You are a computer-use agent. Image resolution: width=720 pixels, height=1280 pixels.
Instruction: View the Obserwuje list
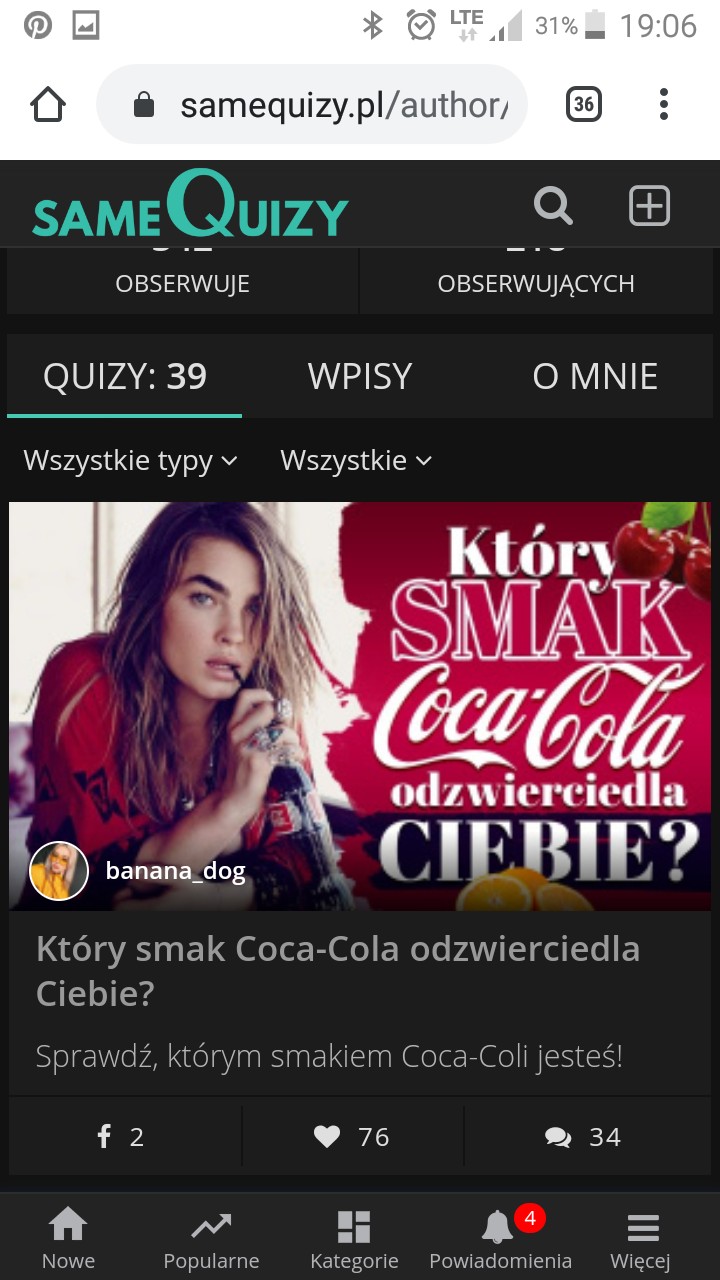tap(182, 283)
